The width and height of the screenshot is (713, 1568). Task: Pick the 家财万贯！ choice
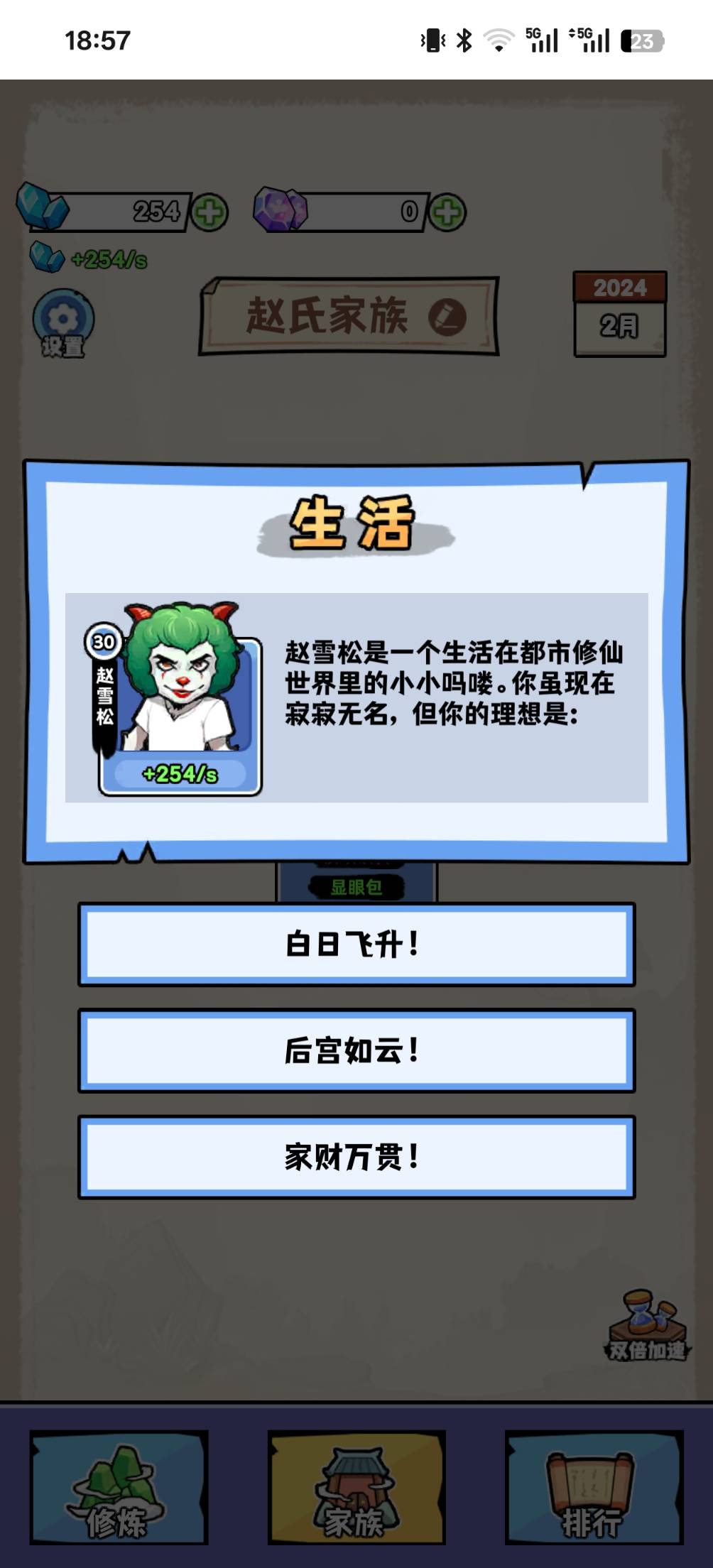[356, 1157]
